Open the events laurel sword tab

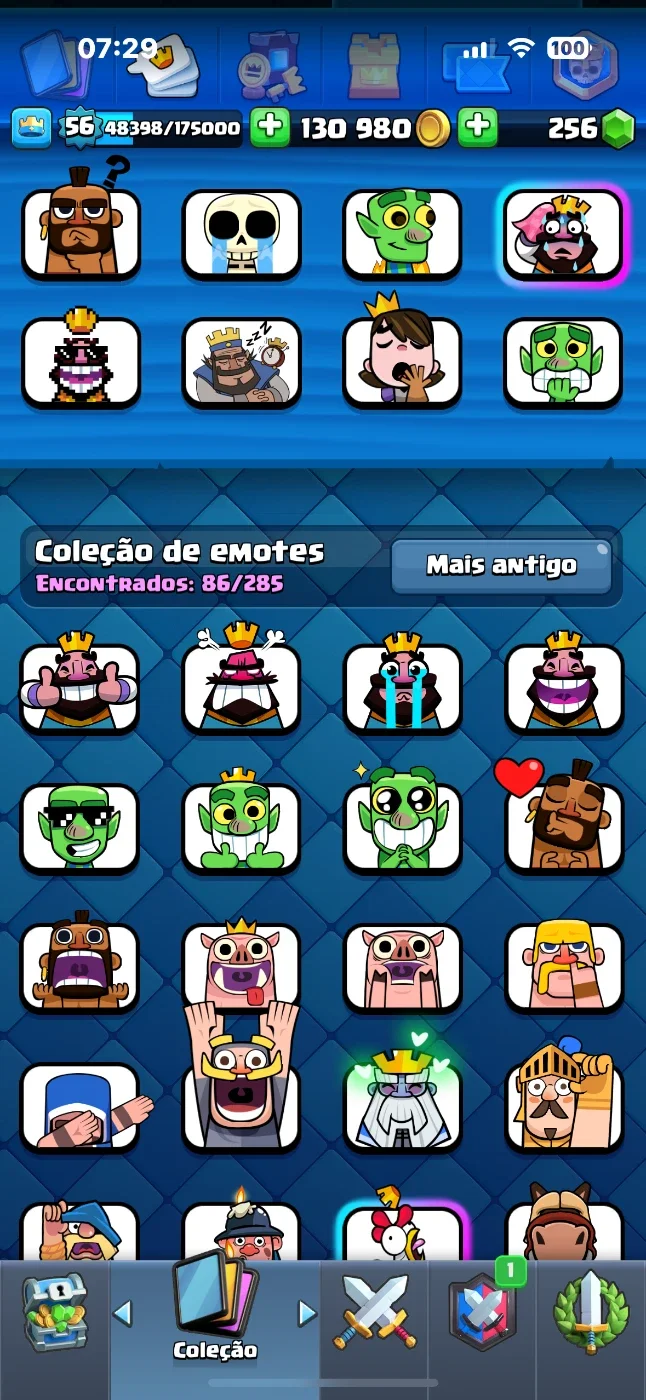(x=590, y=1311)
